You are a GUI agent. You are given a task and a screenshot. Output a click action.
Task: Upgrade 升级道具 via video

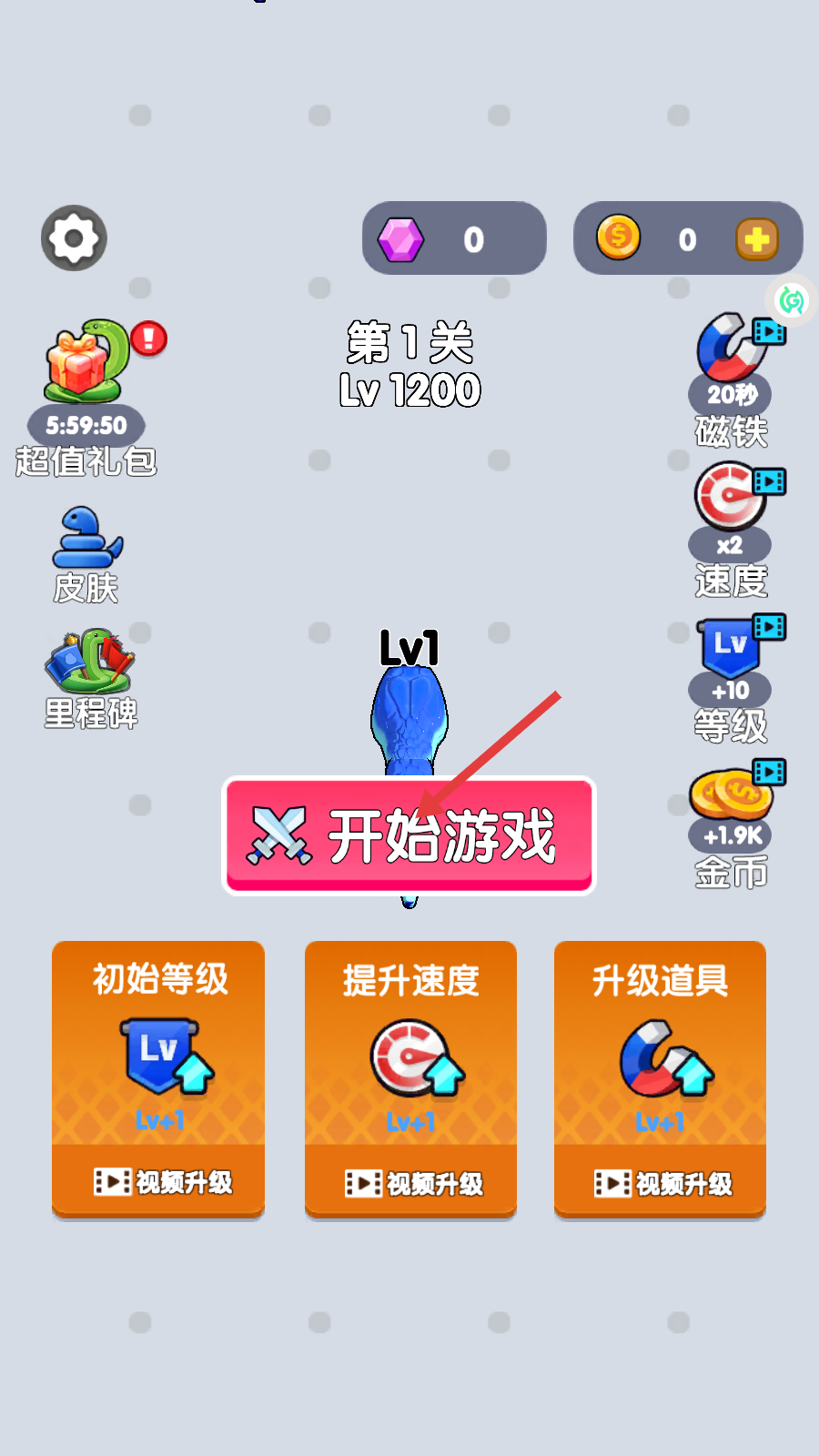coord(660,1183)
